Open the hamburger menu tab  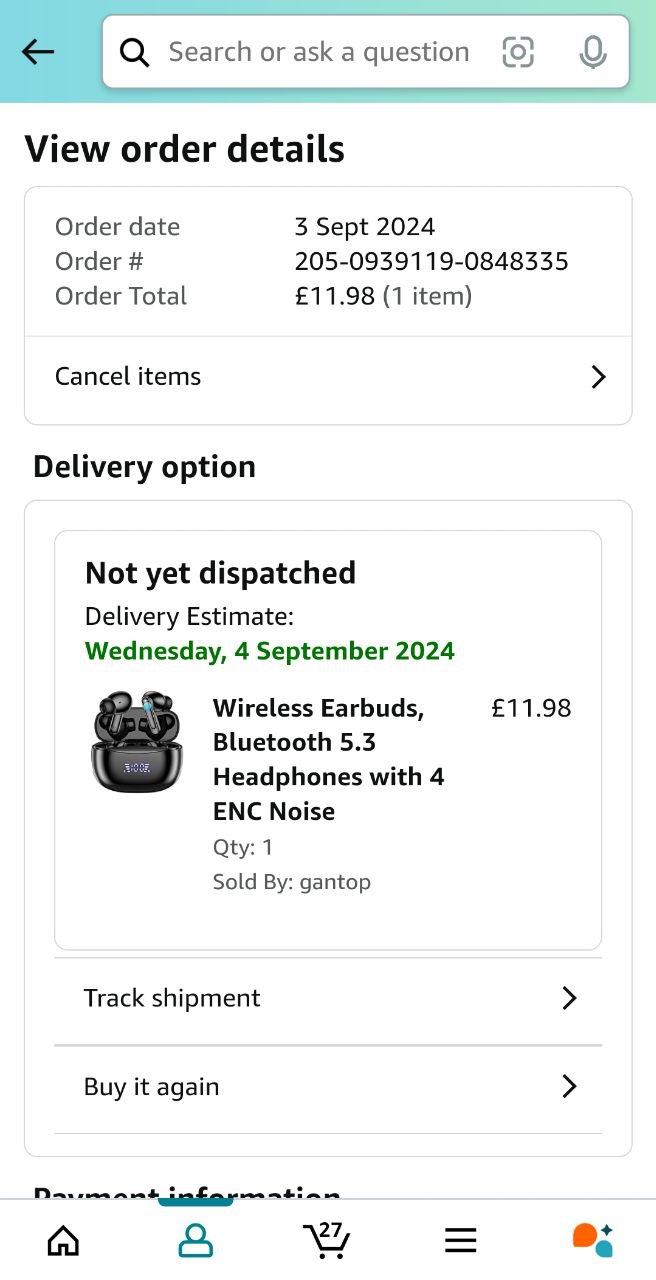[460, 1241]
